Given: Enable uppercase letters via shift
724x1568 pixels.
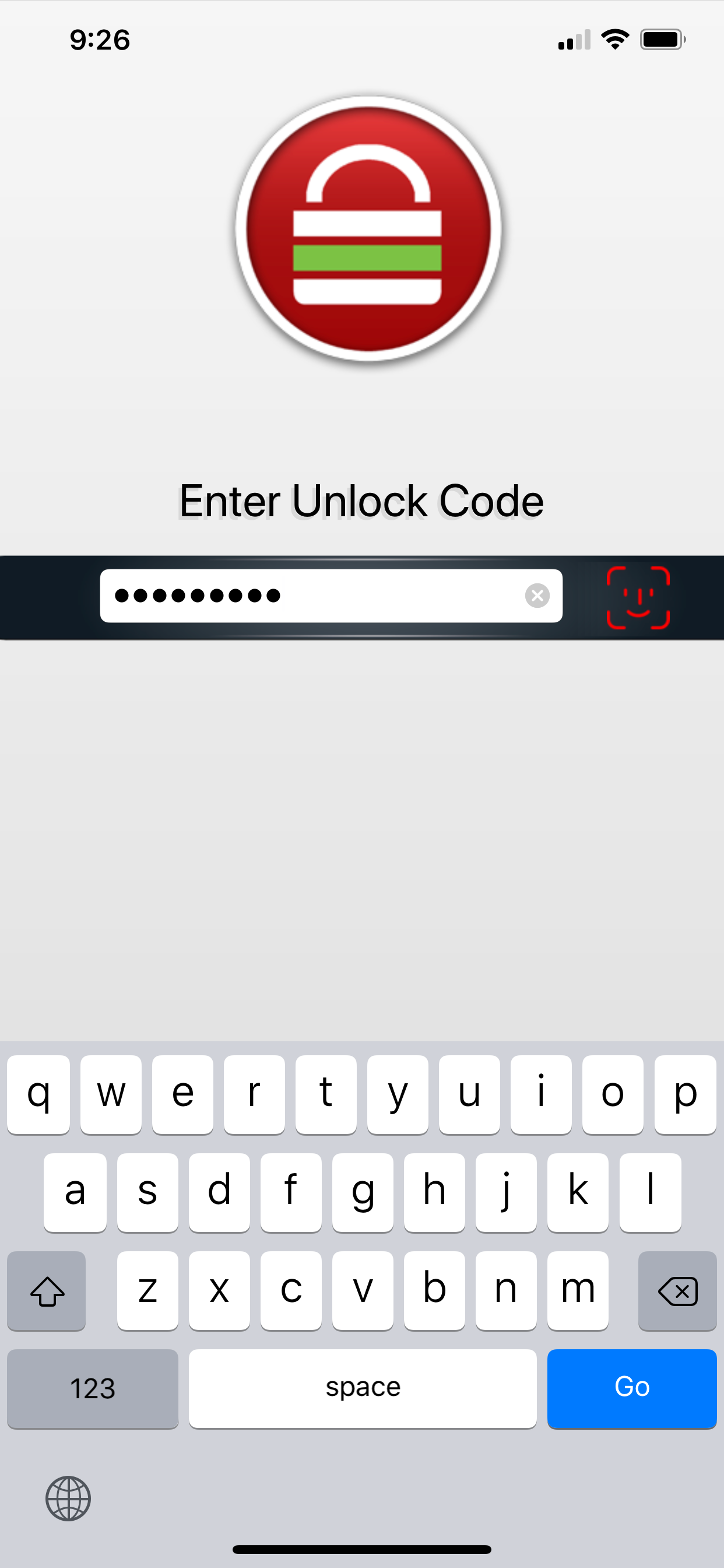Looking at the screenshot, I should [x=46, y=1290].
